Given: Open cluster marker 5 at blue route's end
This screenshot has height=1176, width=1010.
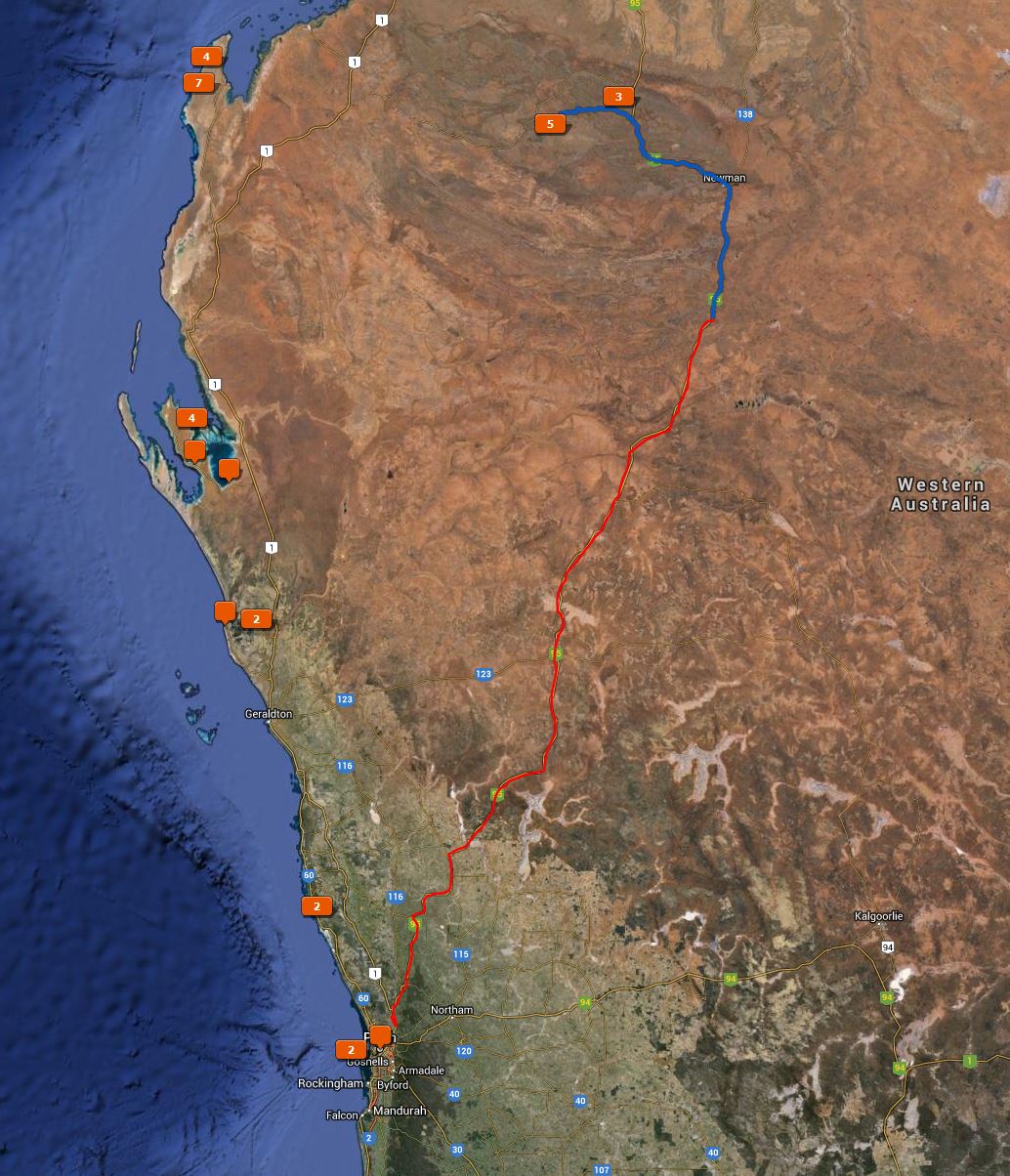Looking at the screenshot, I should point(550,123).
